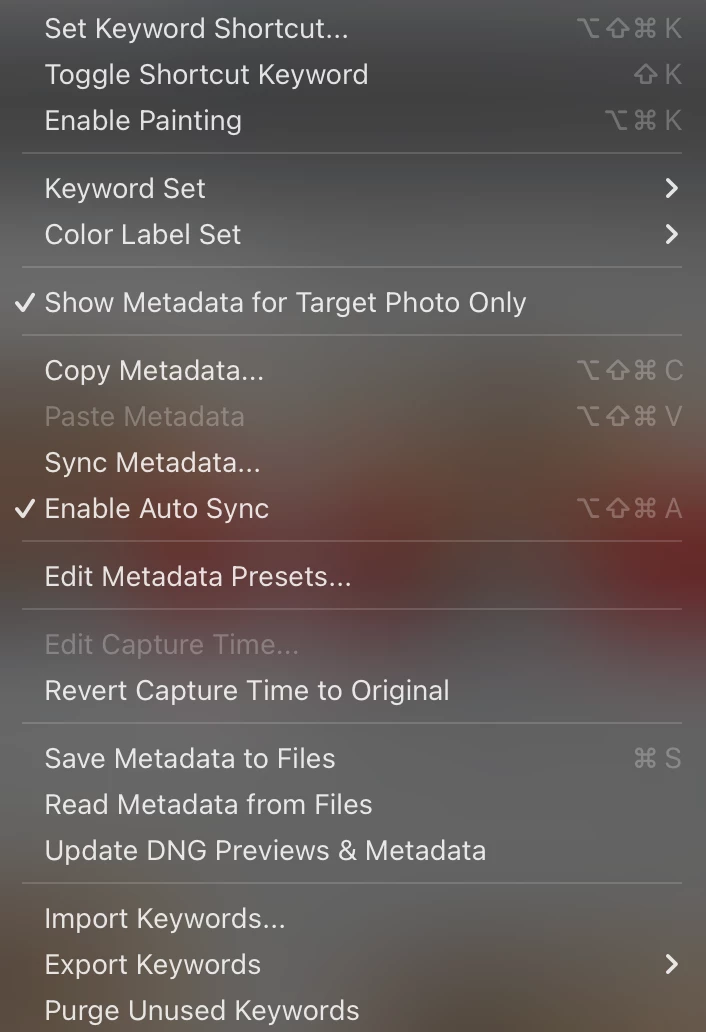Click Enable Painting
This screenshot has height=1032, width=706.
pos(143,121)
